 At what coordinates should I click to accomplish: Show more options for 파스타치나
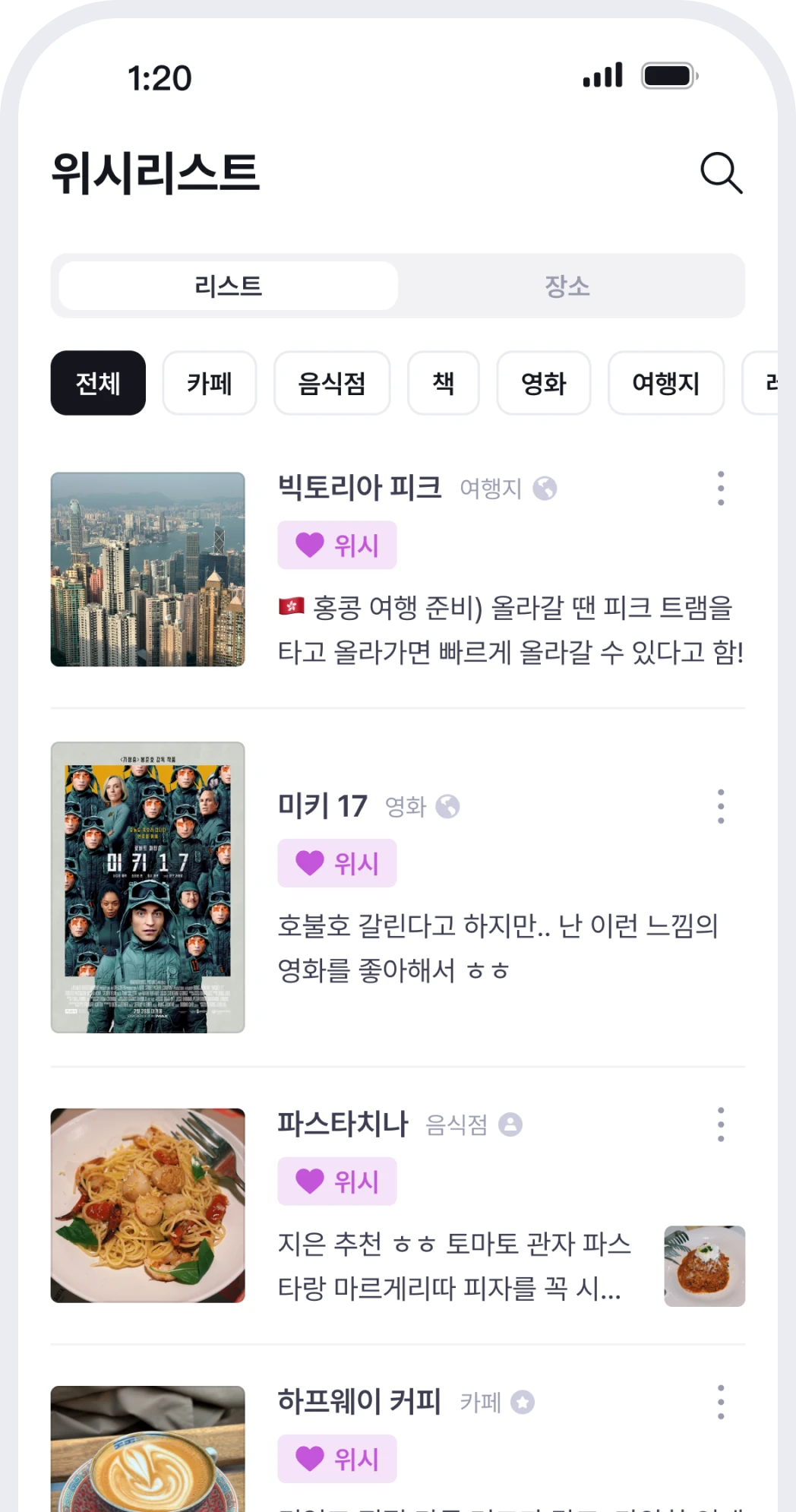[x=721, y=1125]
